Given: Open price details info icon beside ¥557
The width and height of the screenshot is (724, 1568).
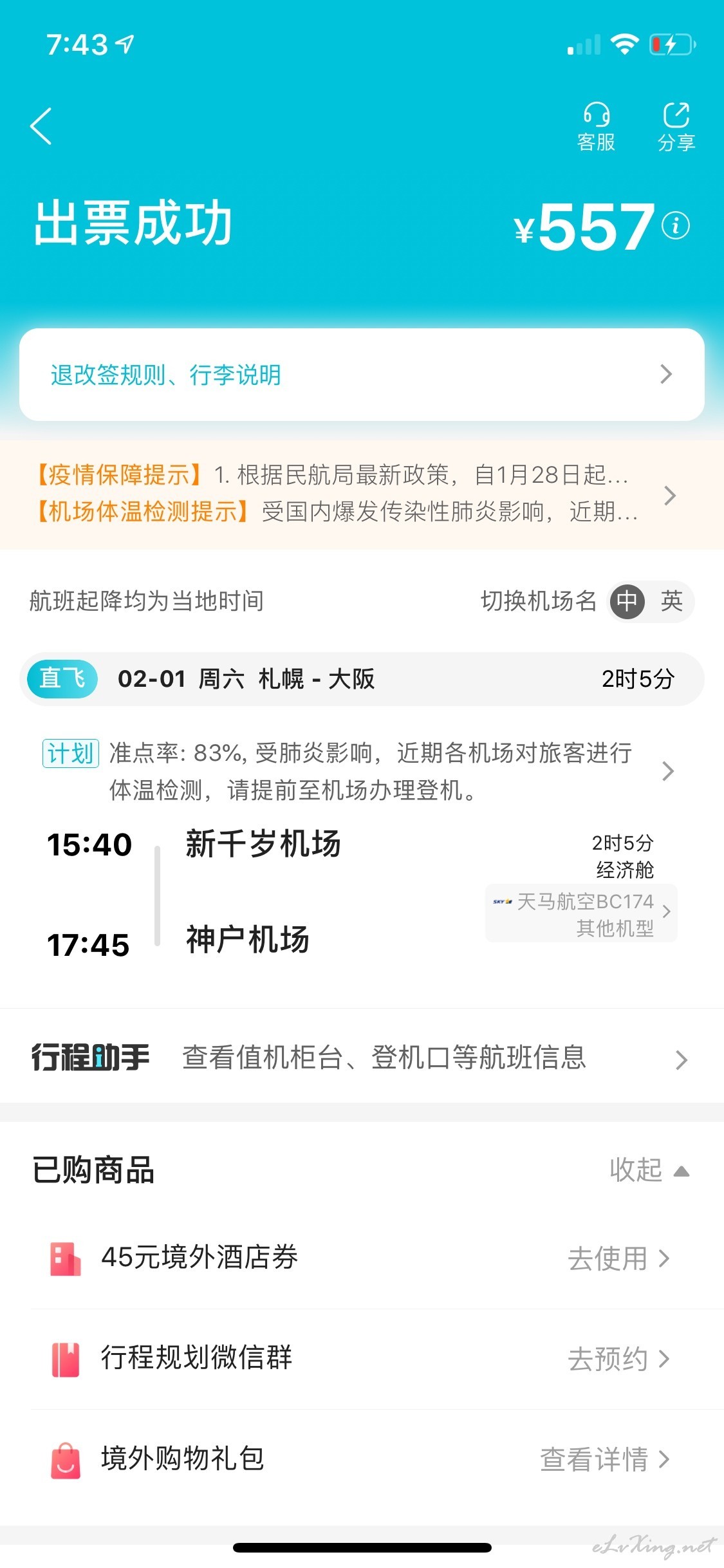Looking at the screenshot, I should pos(676,225).
